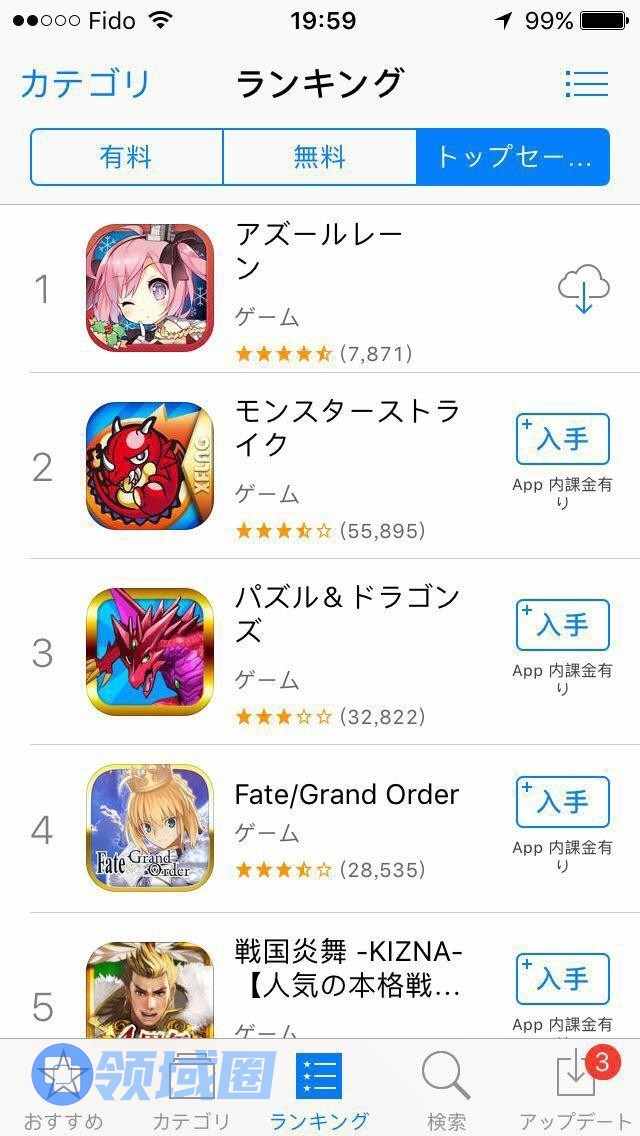Switch to the 有料 segment
The height and width of the screenshot is (1136, 640).
pyautogui.click(x=126, y=157)
